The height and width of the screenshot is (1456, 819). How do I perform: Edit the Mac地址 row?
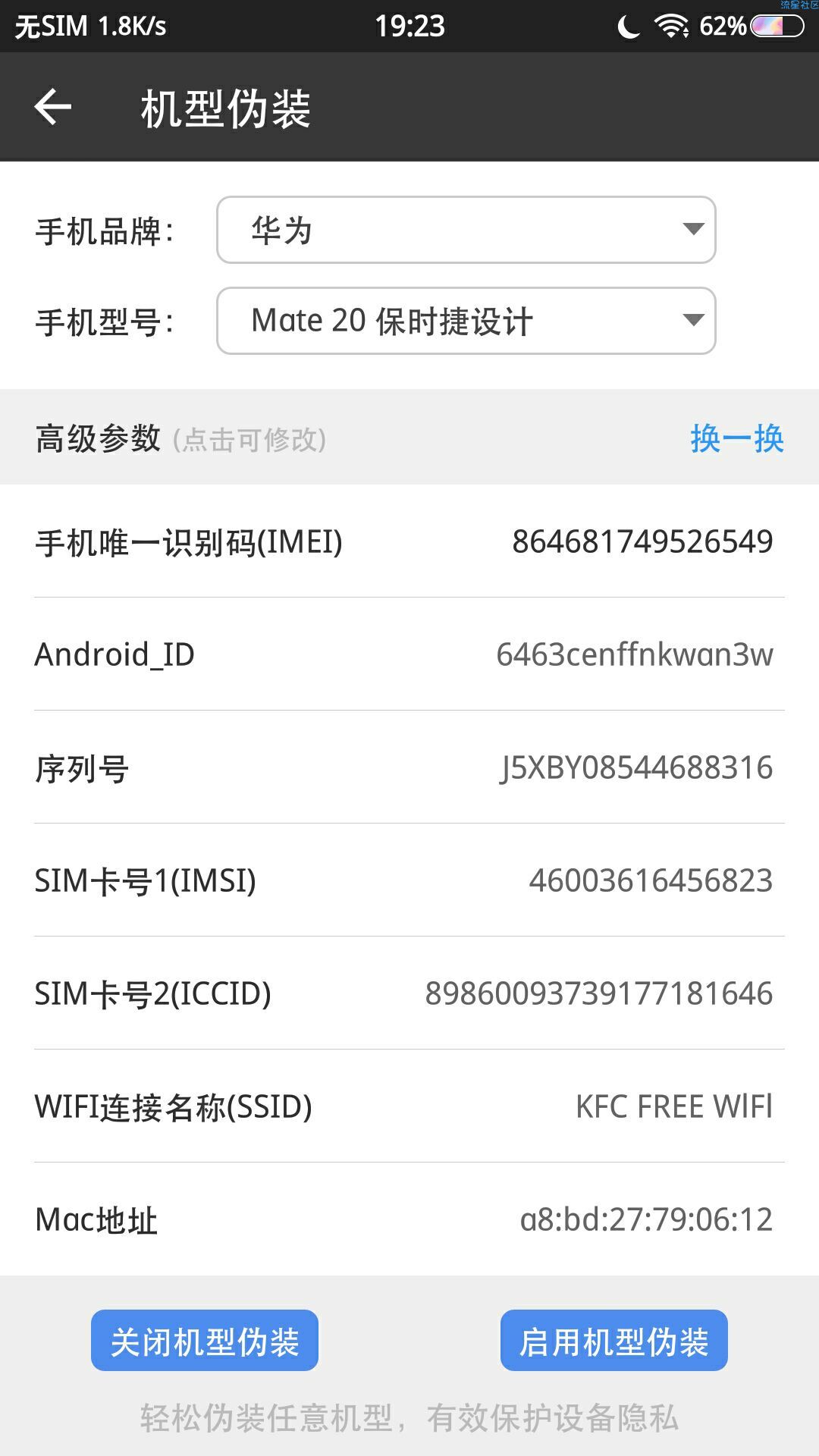pos(409,1219)
